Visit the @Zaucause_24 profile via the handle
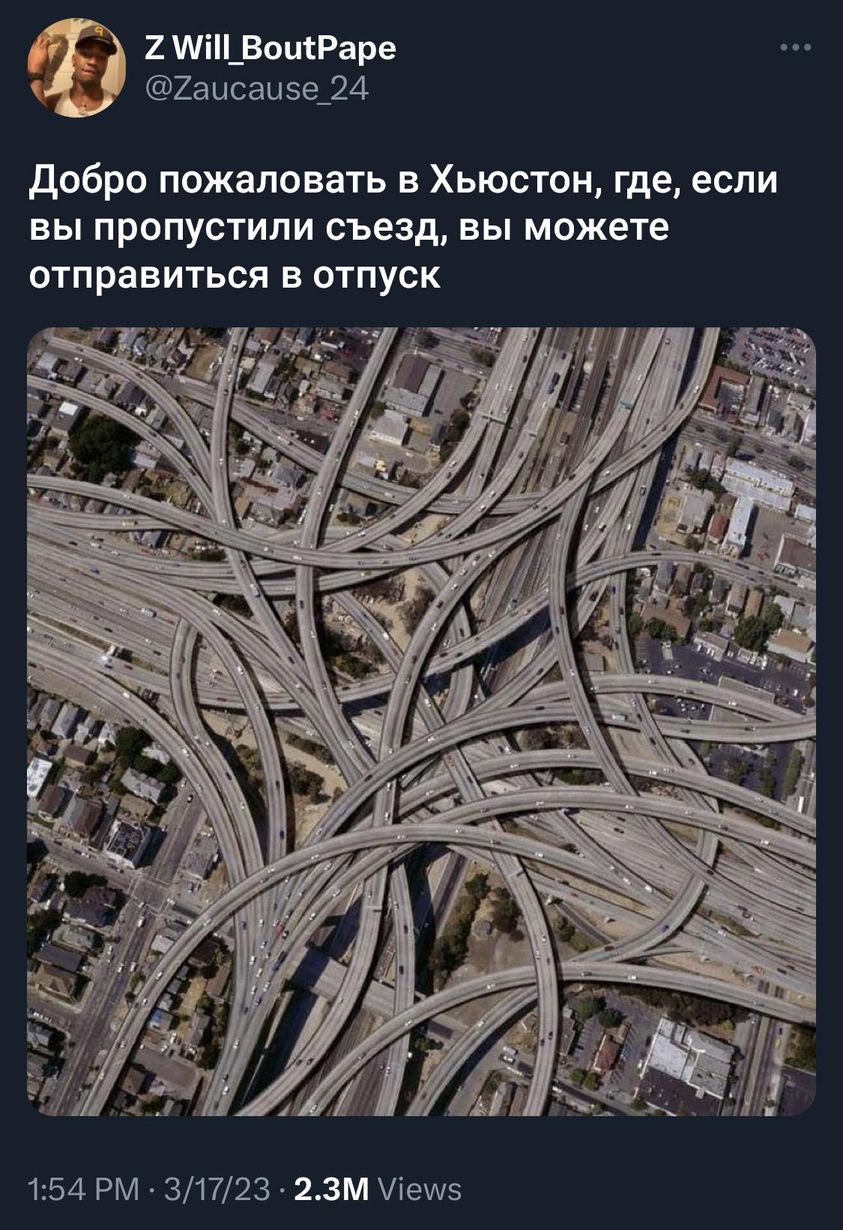Screen dimensions: 843x1230 point(257,90)
